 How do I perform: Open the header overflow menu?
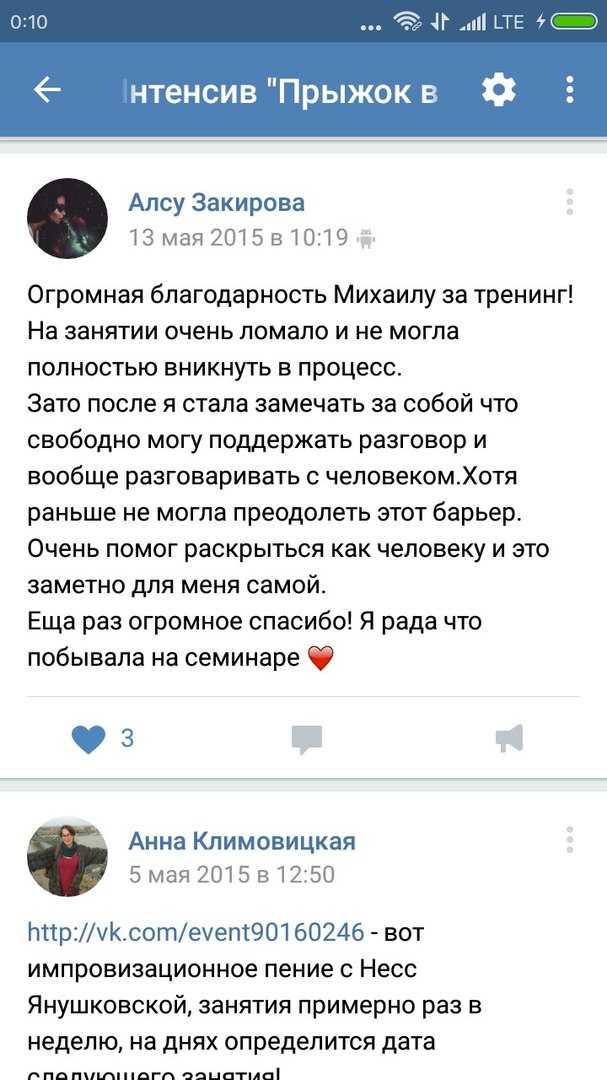(570, 90)
